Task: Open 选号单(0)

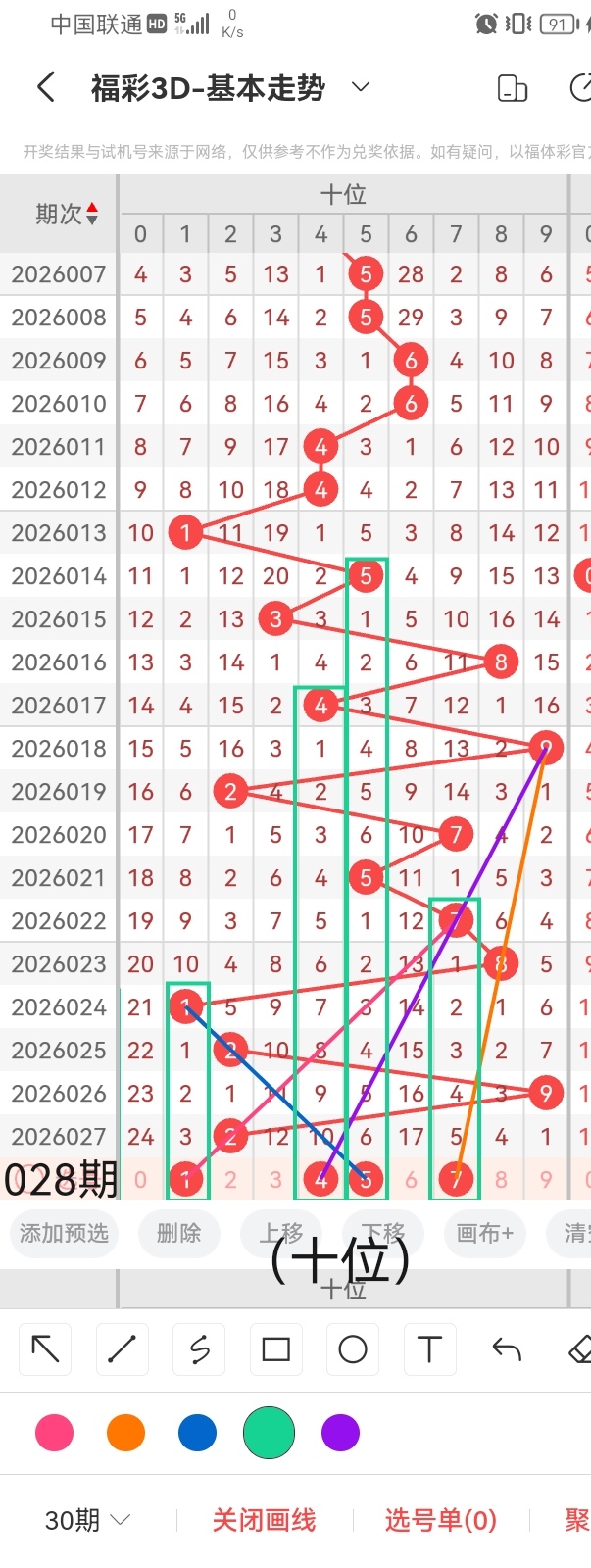Action: 440,1520
